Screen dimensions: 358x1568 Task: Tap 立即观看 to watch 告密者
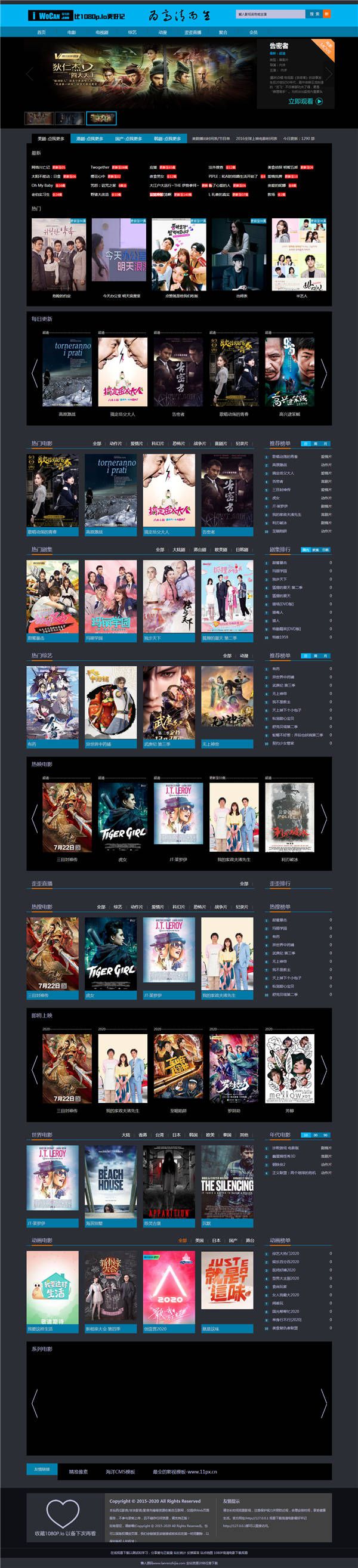[x=305, y=101]
